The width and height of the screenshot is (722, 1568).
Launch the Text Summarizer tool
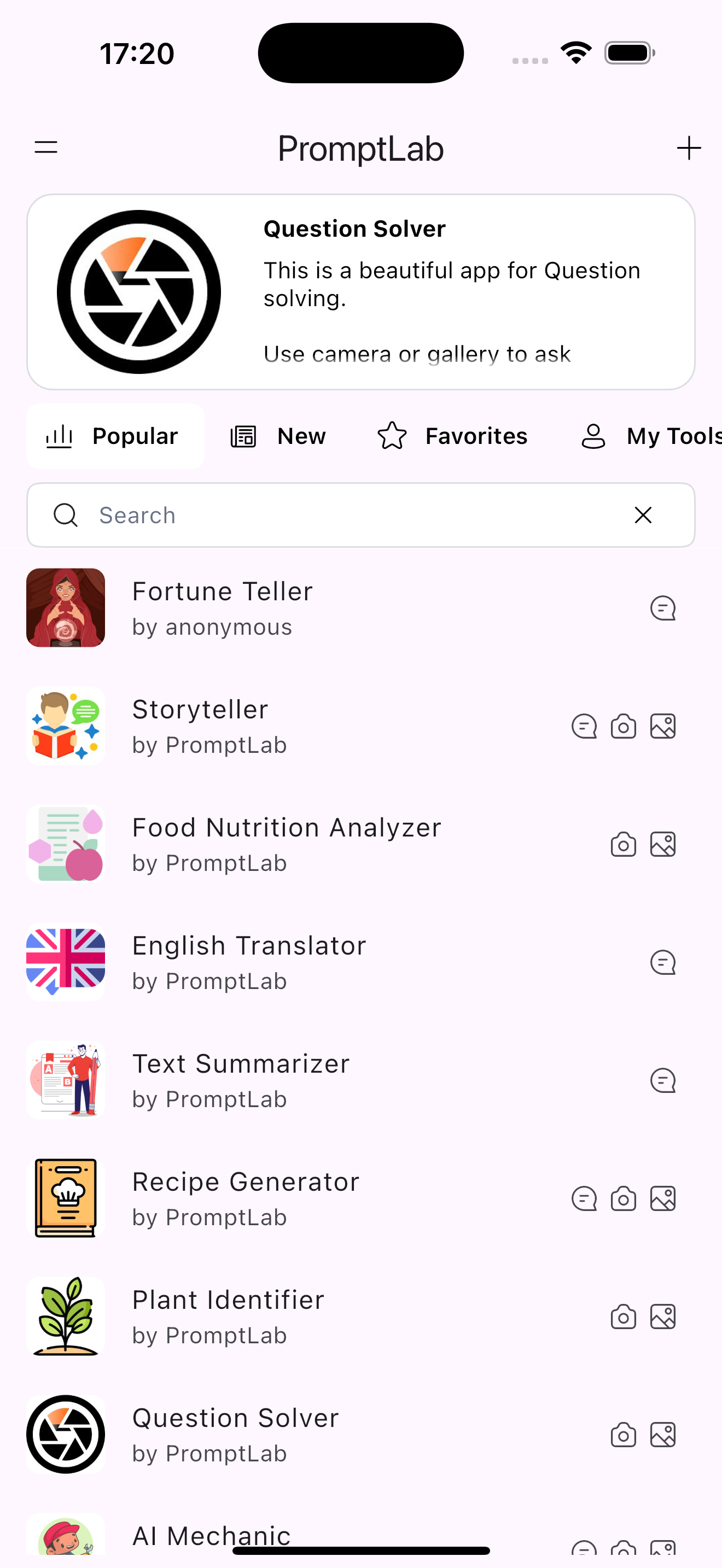tap(241, 1080)
